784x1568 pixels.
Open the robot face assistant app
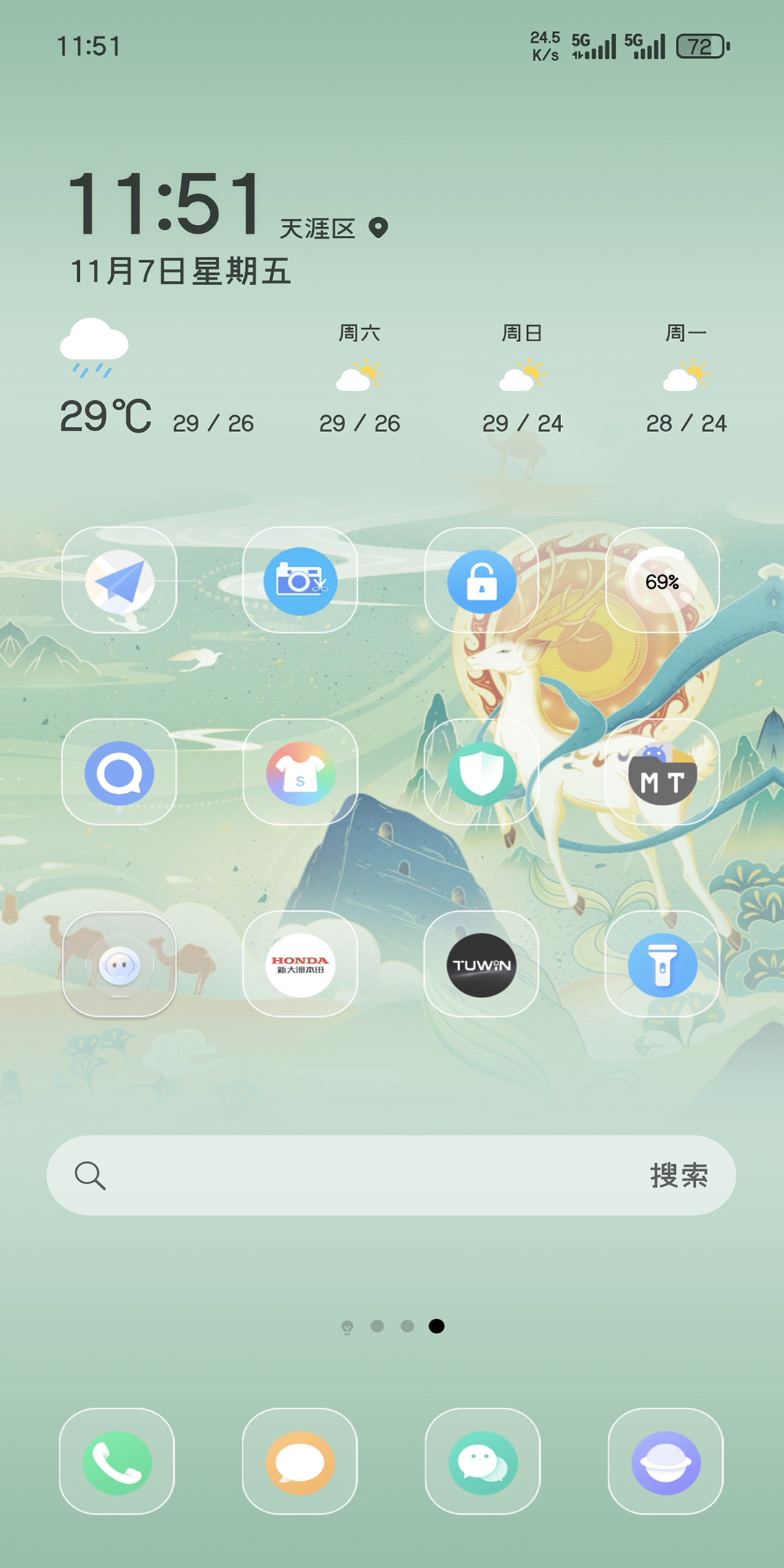[120, 965]
